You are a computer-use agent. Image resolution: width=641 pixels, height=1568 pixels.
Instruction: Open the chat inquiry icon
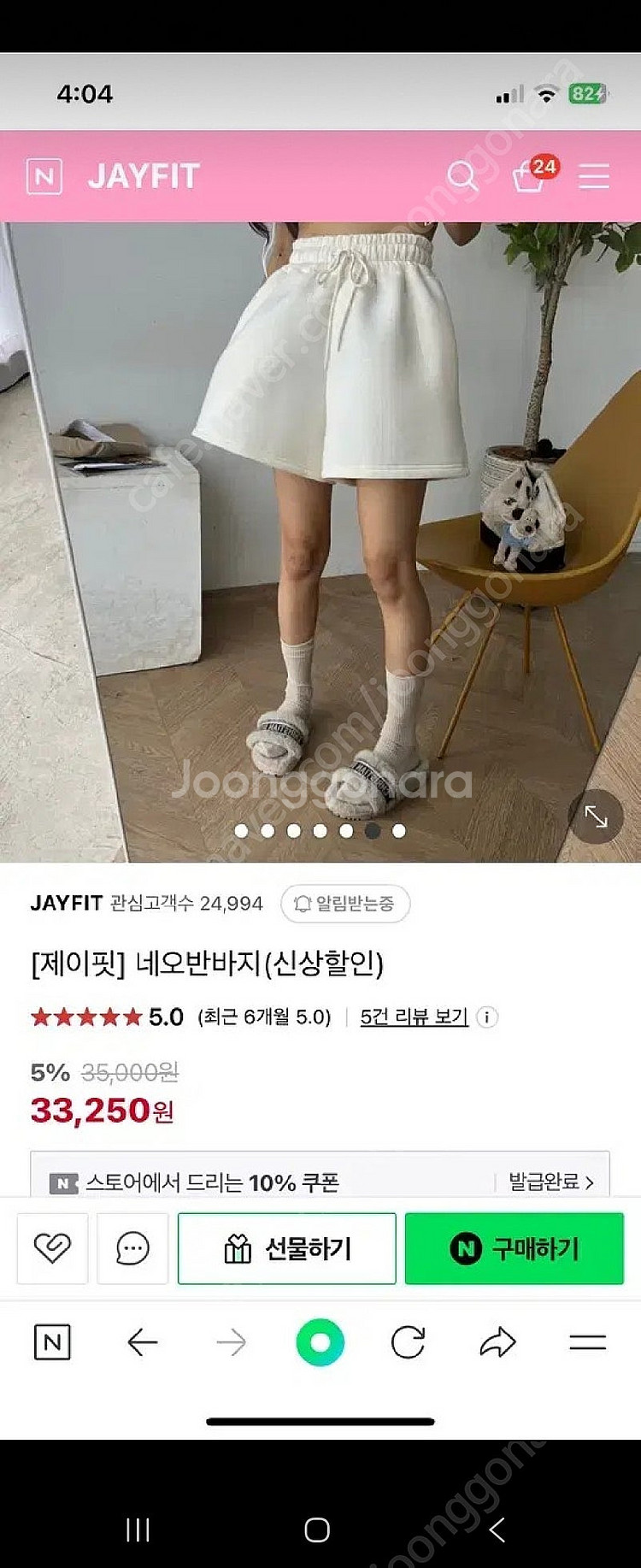tap(132, 1247)
